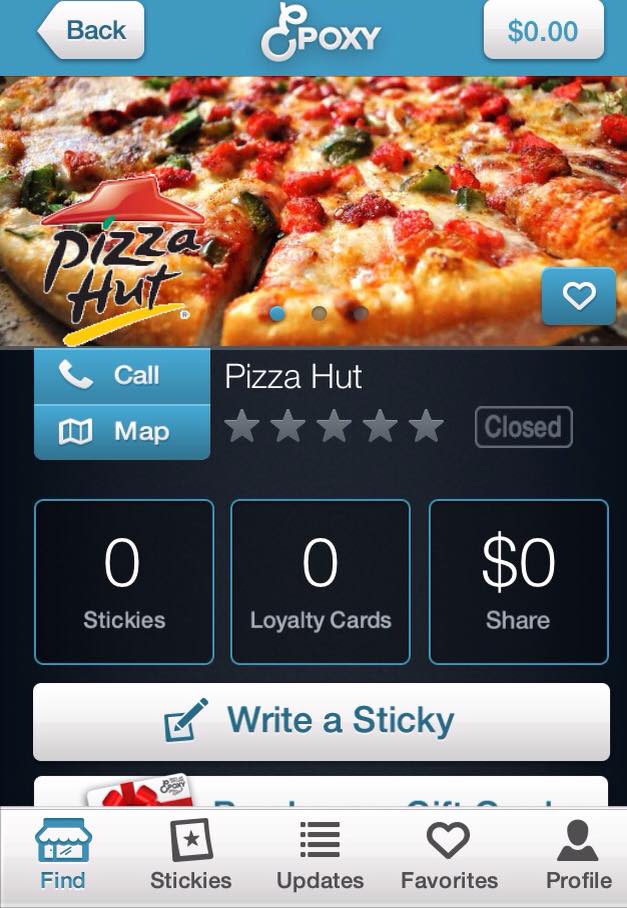627x908 pixels.
Task: Open the Updates tab
Action: [320, 856]
